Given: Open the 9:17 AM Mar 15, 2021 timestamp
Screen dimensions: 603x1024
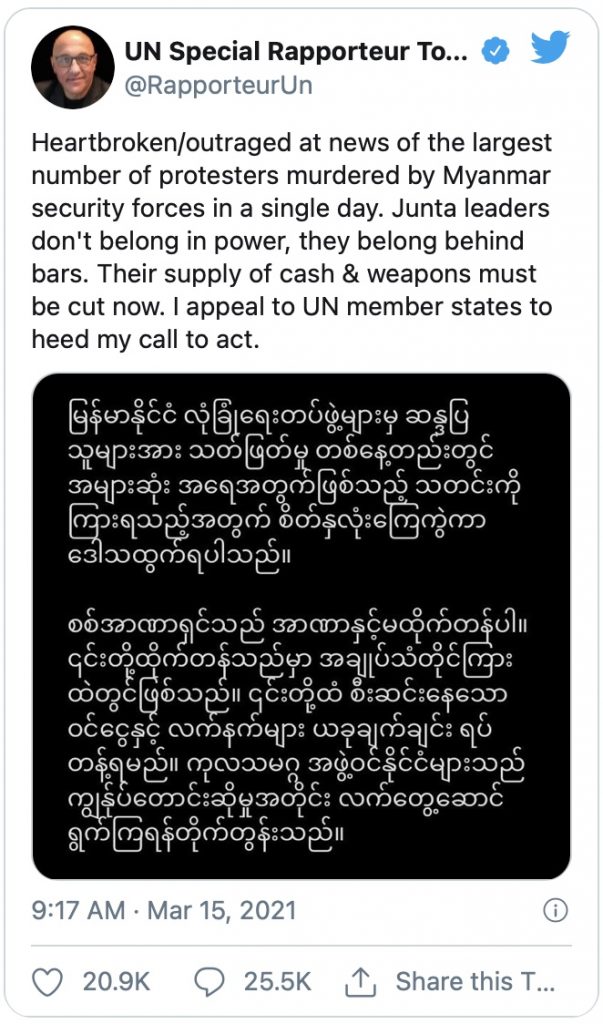Looking at the screenshot, I should pyautogui.click(x=164, y=911).
